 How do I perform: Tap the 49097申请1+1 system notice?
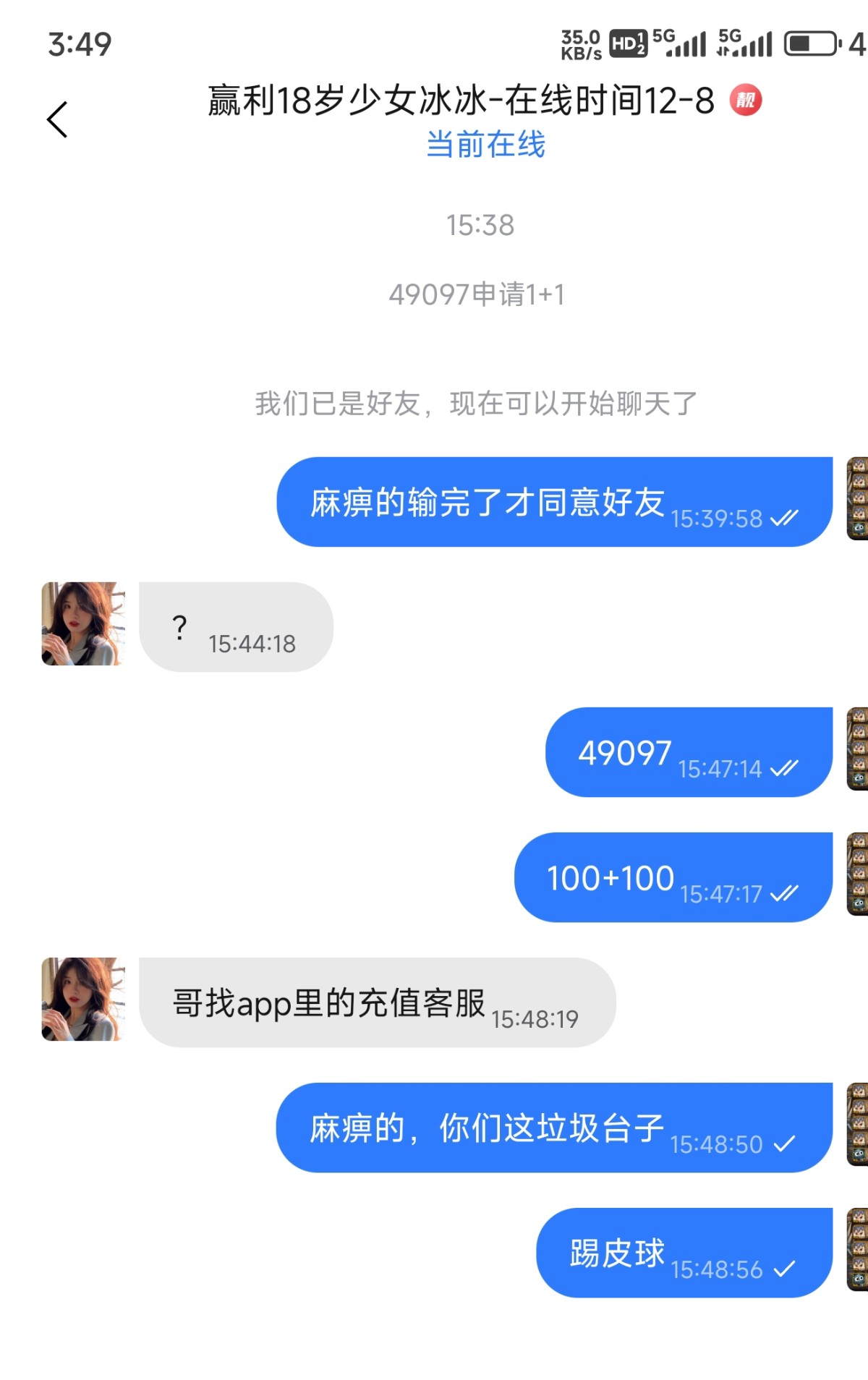pos(477,294)
